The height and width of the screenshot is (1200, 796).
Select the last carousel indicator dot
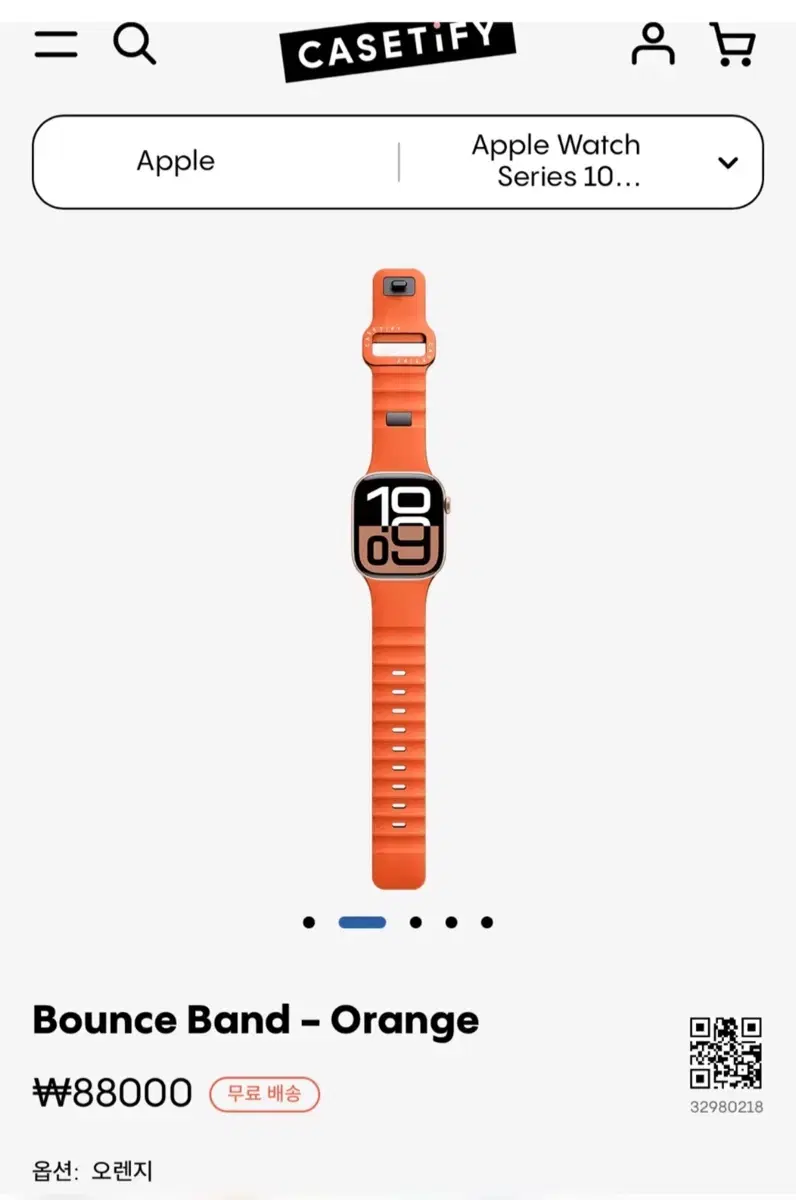pyautogui.click(x=487, y=922)
